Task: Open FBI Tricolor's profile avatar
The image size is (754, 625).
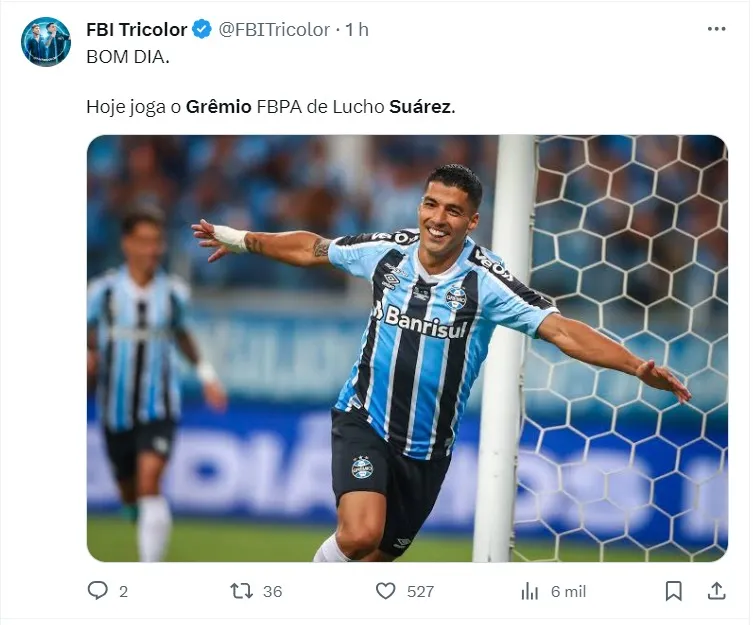Action: pyautogui.click(x=46, y=42)
